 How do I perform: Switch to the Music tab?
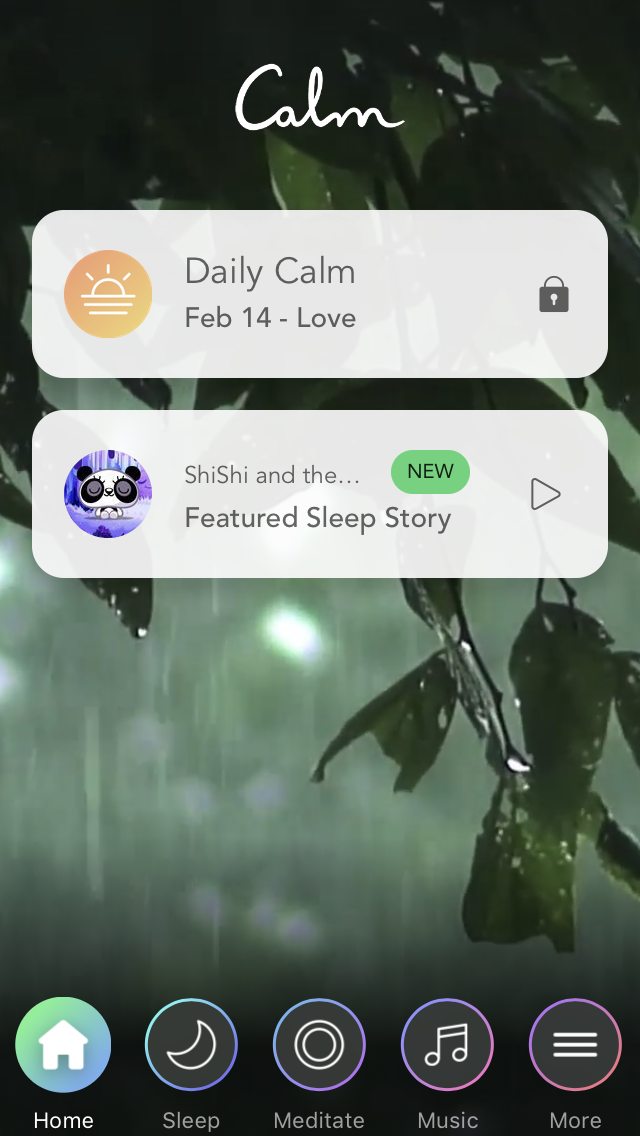447,1046
